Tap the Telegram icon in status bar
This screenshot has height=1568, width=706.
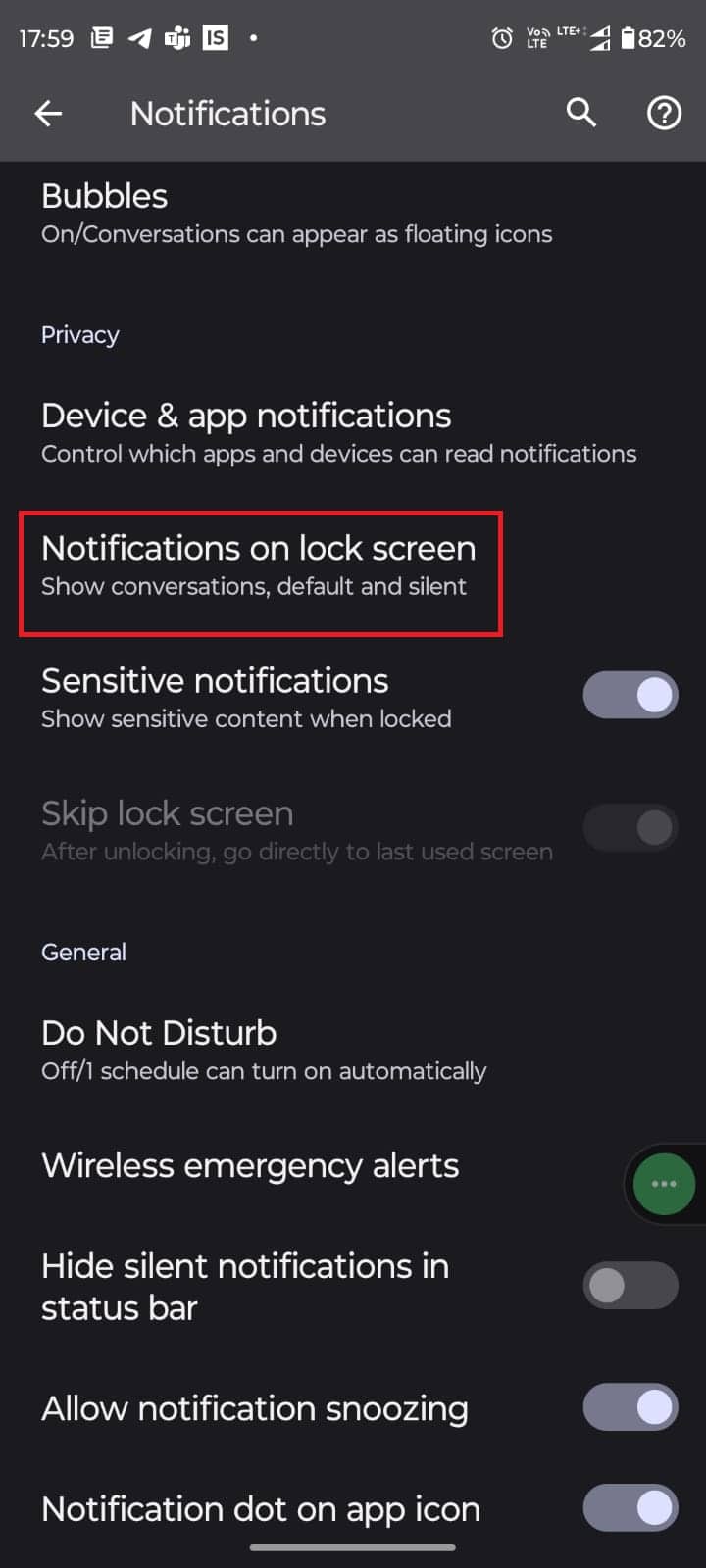point(137,37)
